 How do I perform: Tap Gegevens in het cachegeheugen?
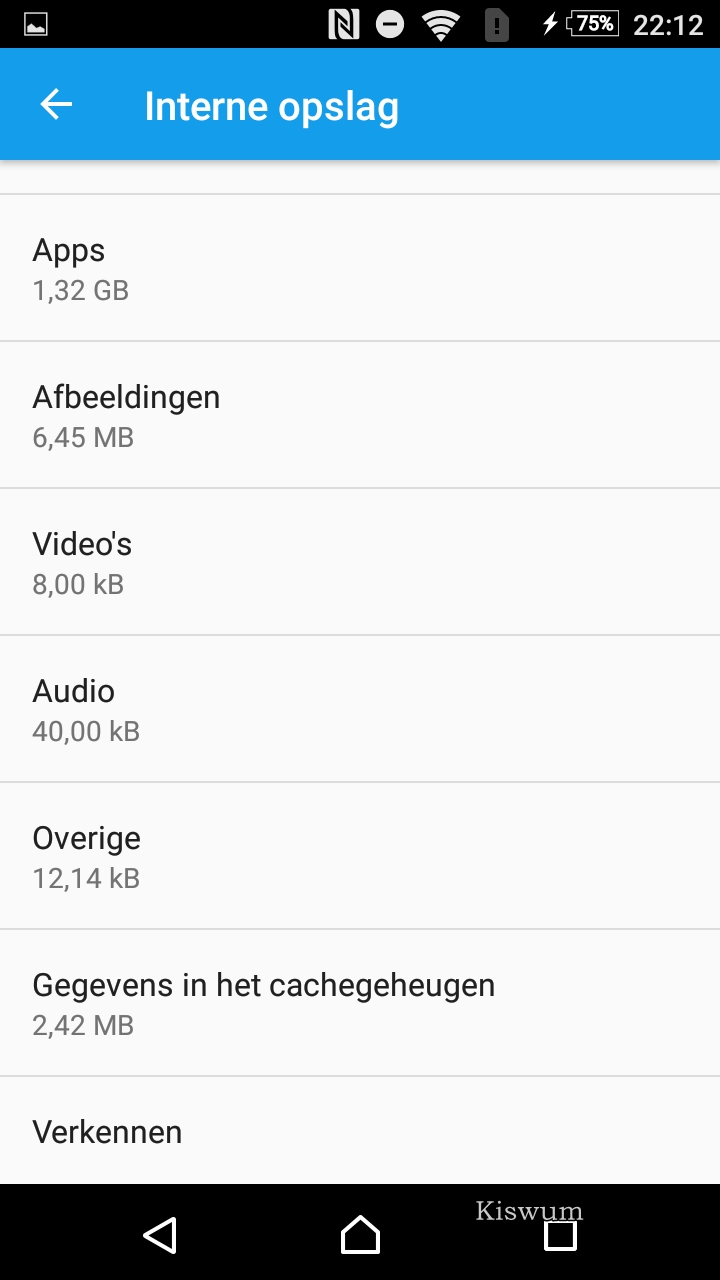coord(360,1003)
